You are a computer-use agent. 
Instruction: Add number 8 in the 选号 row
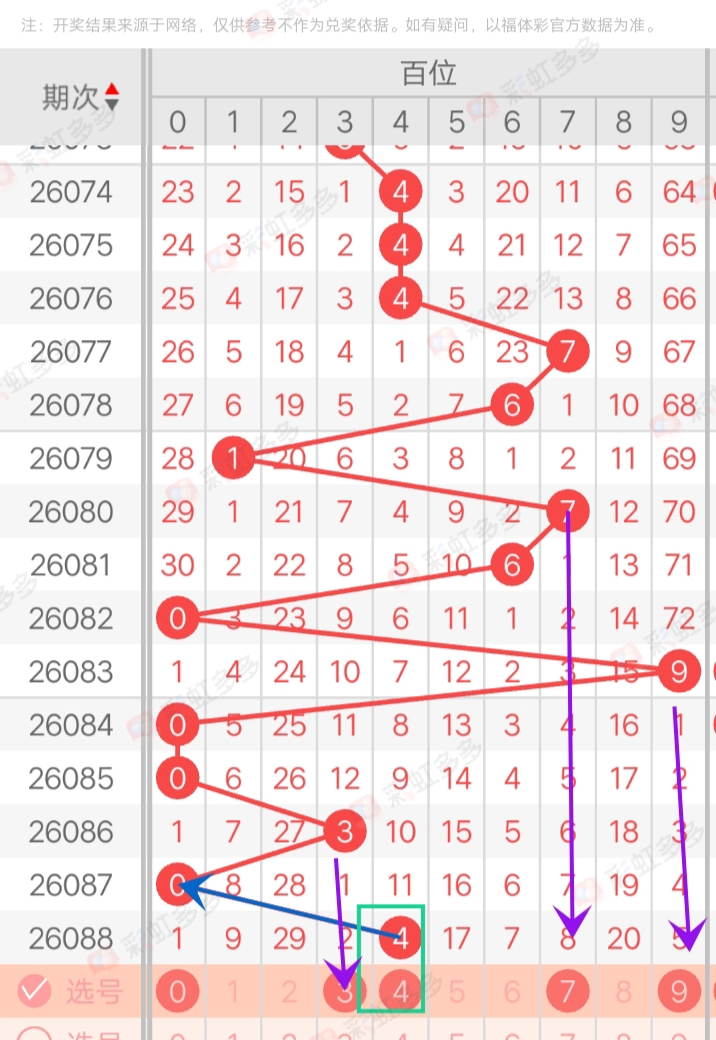tap(624, 991)
